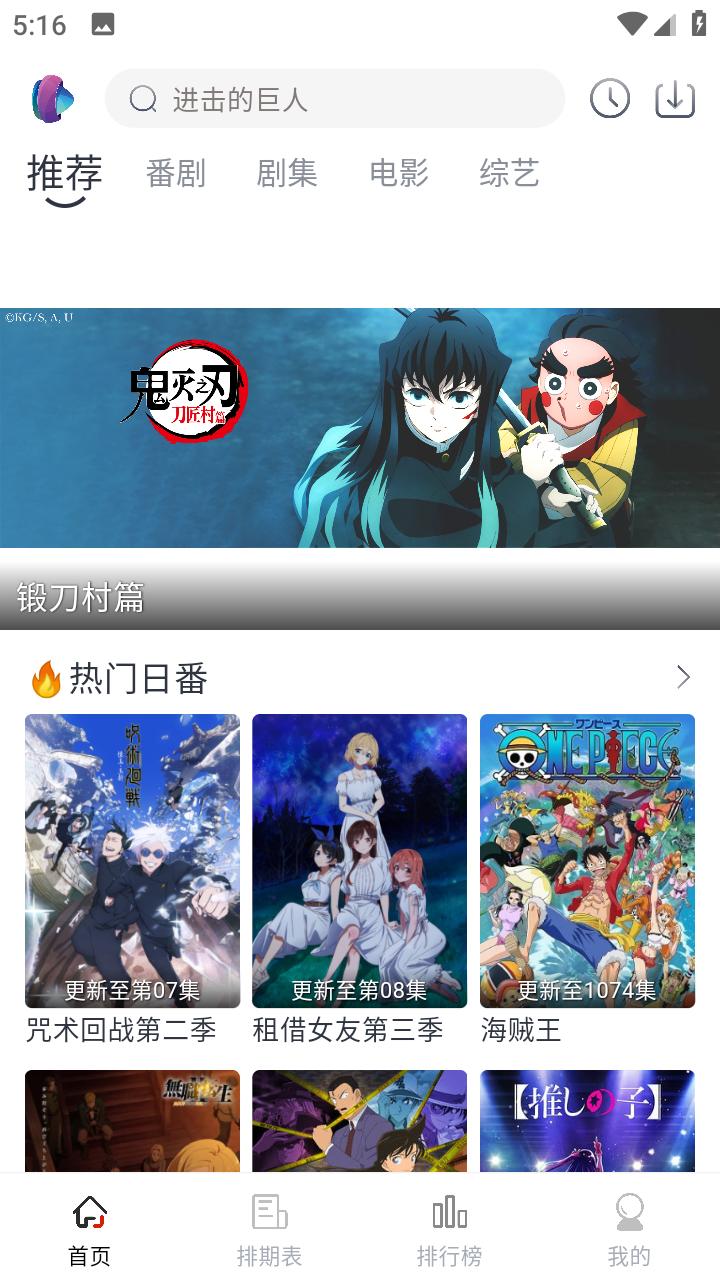Viewport: 720px width, 1280px height.
Task: Switch to the 电影 tab
Action: [x=399, y=173]
